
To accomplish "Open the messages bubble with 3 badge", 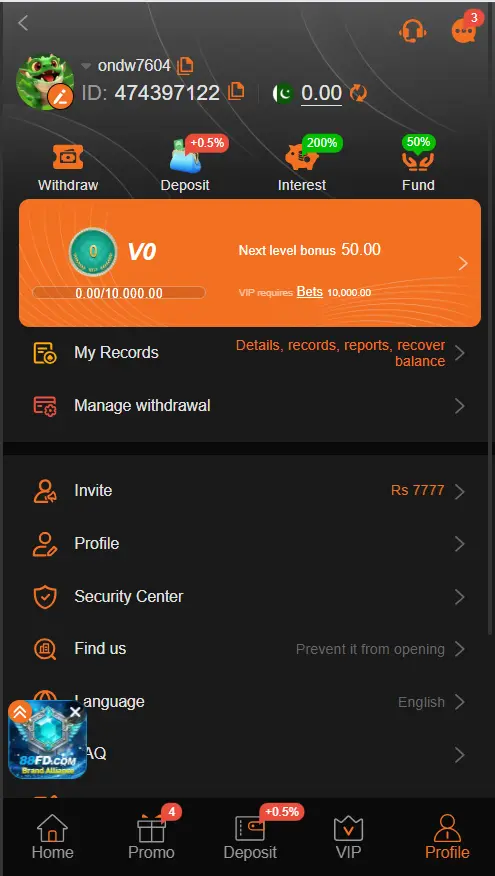I will pos(464,29).
